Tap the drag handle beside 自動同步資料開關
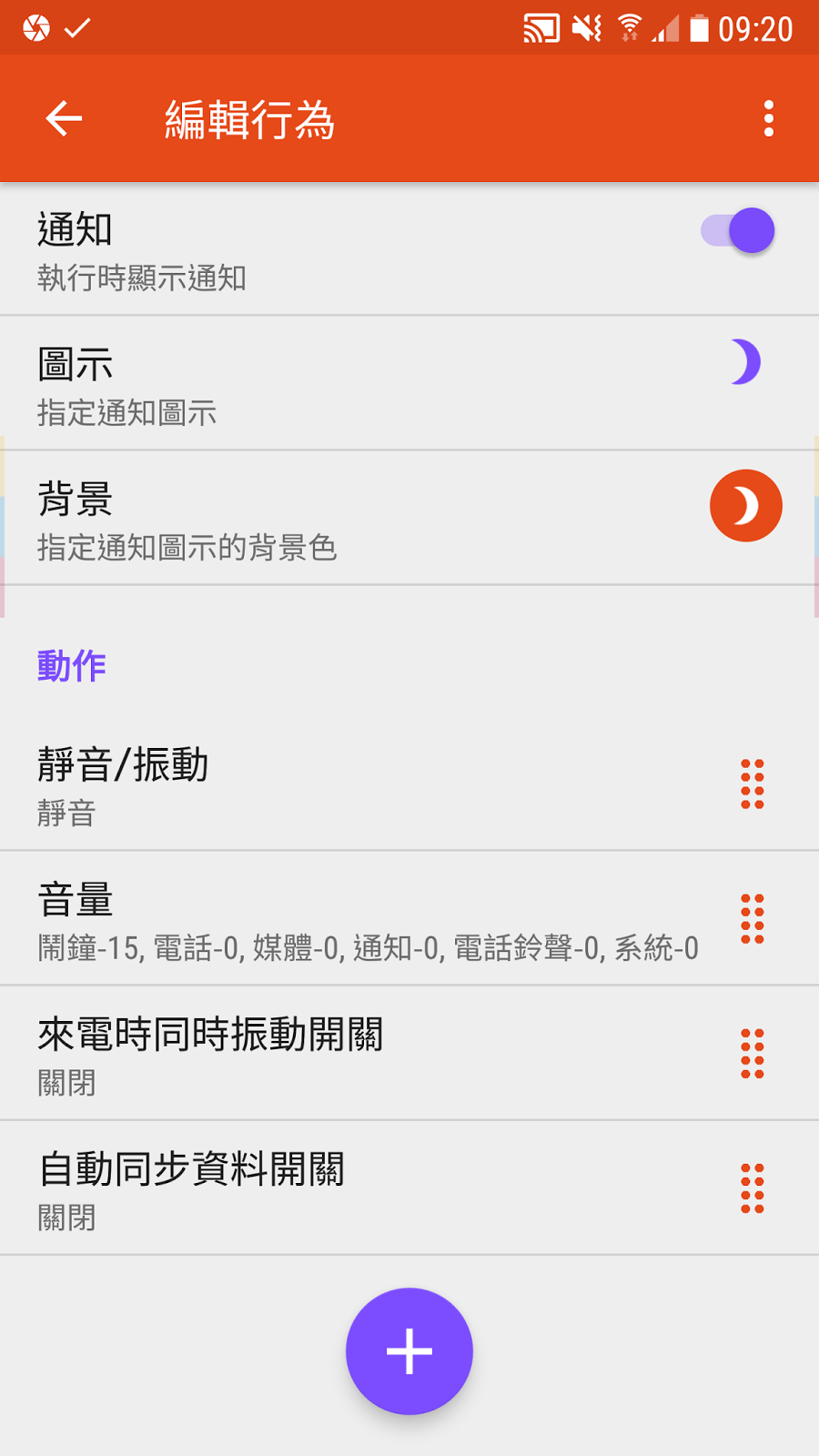Screen dimensions: 819x1456 pos(753,1188)
